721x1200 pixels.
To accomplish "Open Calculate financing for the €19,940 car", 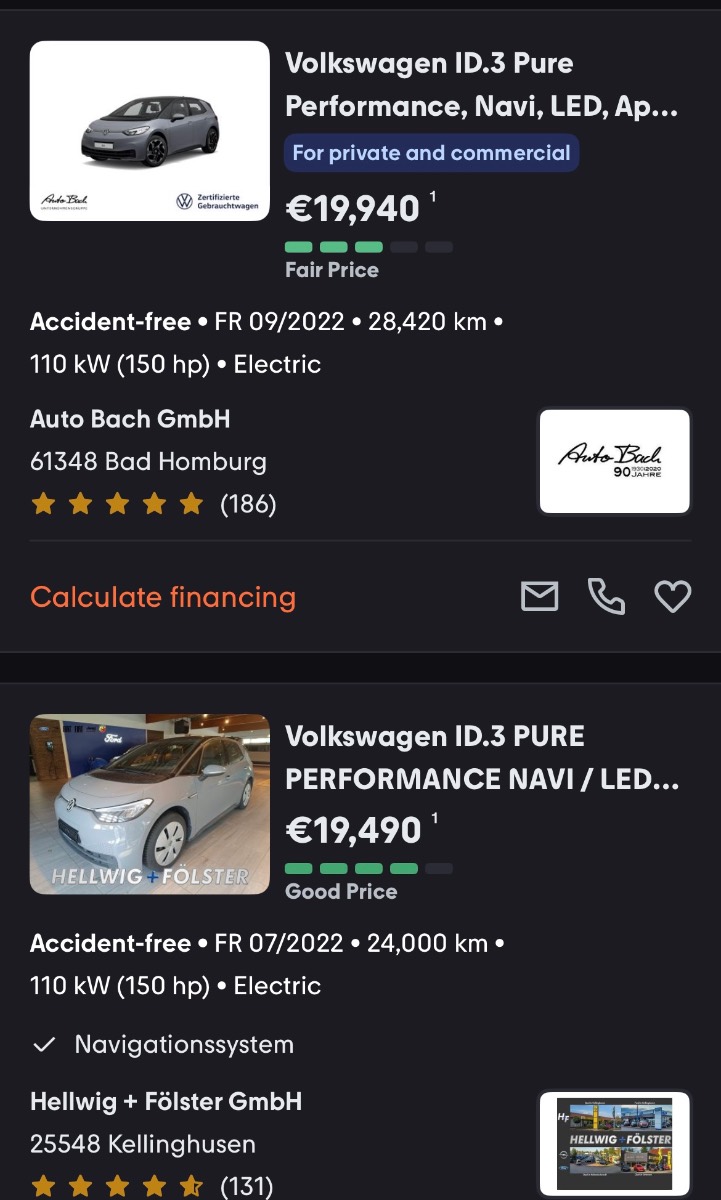I will coord(163,597).
